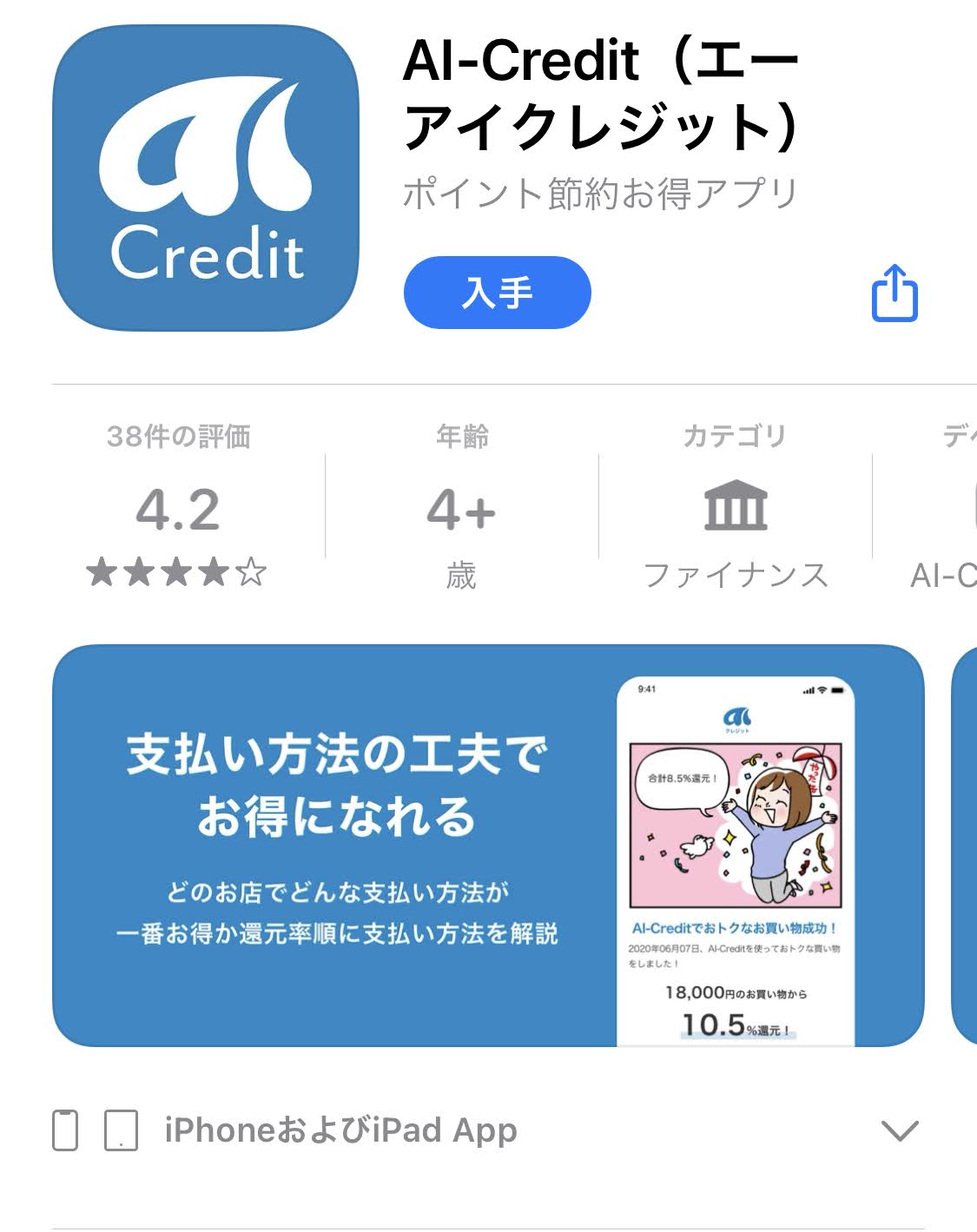Open the 支払い方法の工夫 screenshot preview
Viewport: 977px width, 1232px height.
click(487, 845)
